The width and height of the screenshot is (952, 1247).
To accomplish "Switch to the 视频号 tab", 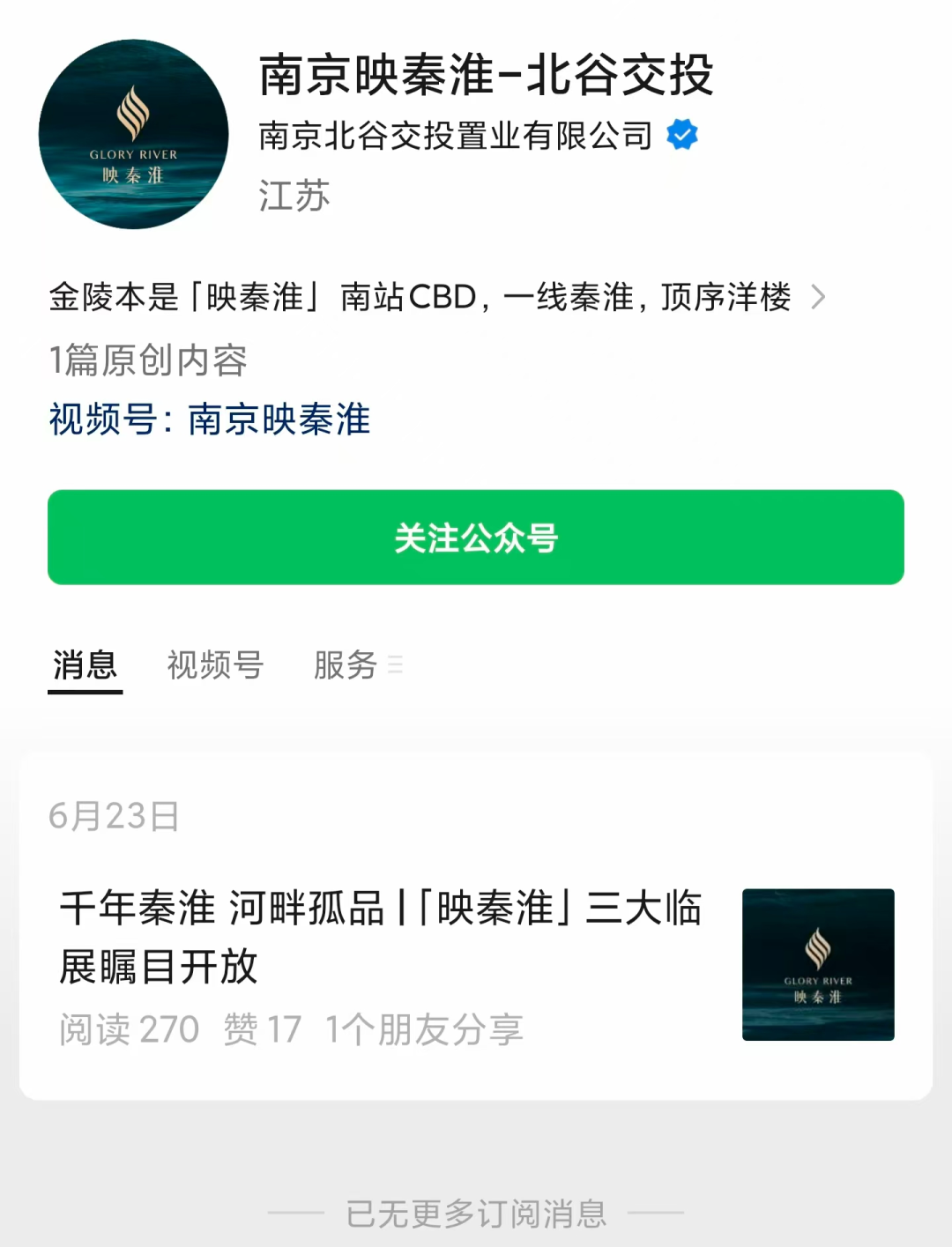I will click(x=215, y=665).
